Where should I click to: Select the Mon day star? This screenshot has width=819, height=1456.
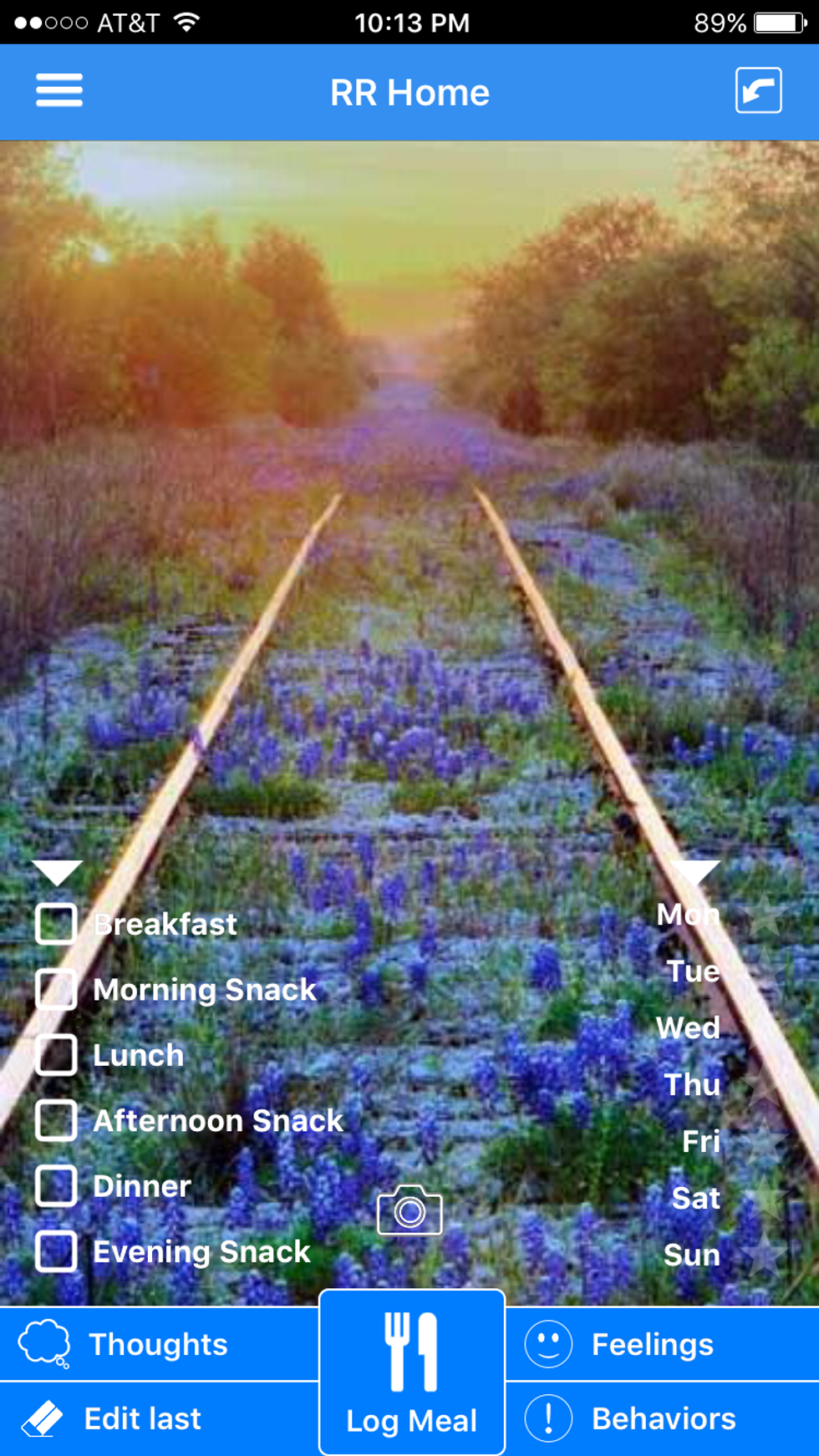tap(763, 916)
